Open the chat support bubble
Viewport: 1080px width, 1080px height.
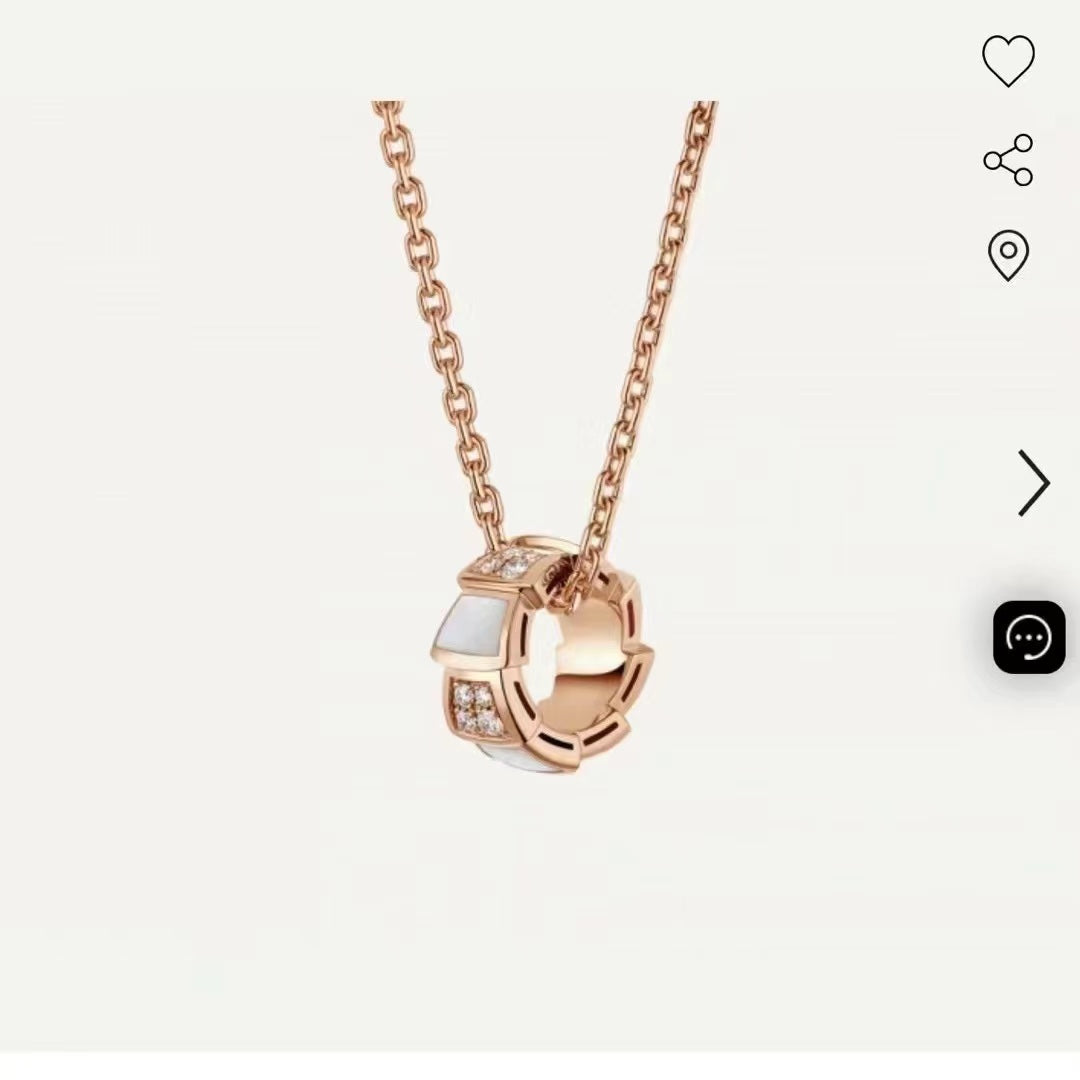pyautogui.click(x=1028, y=637)
